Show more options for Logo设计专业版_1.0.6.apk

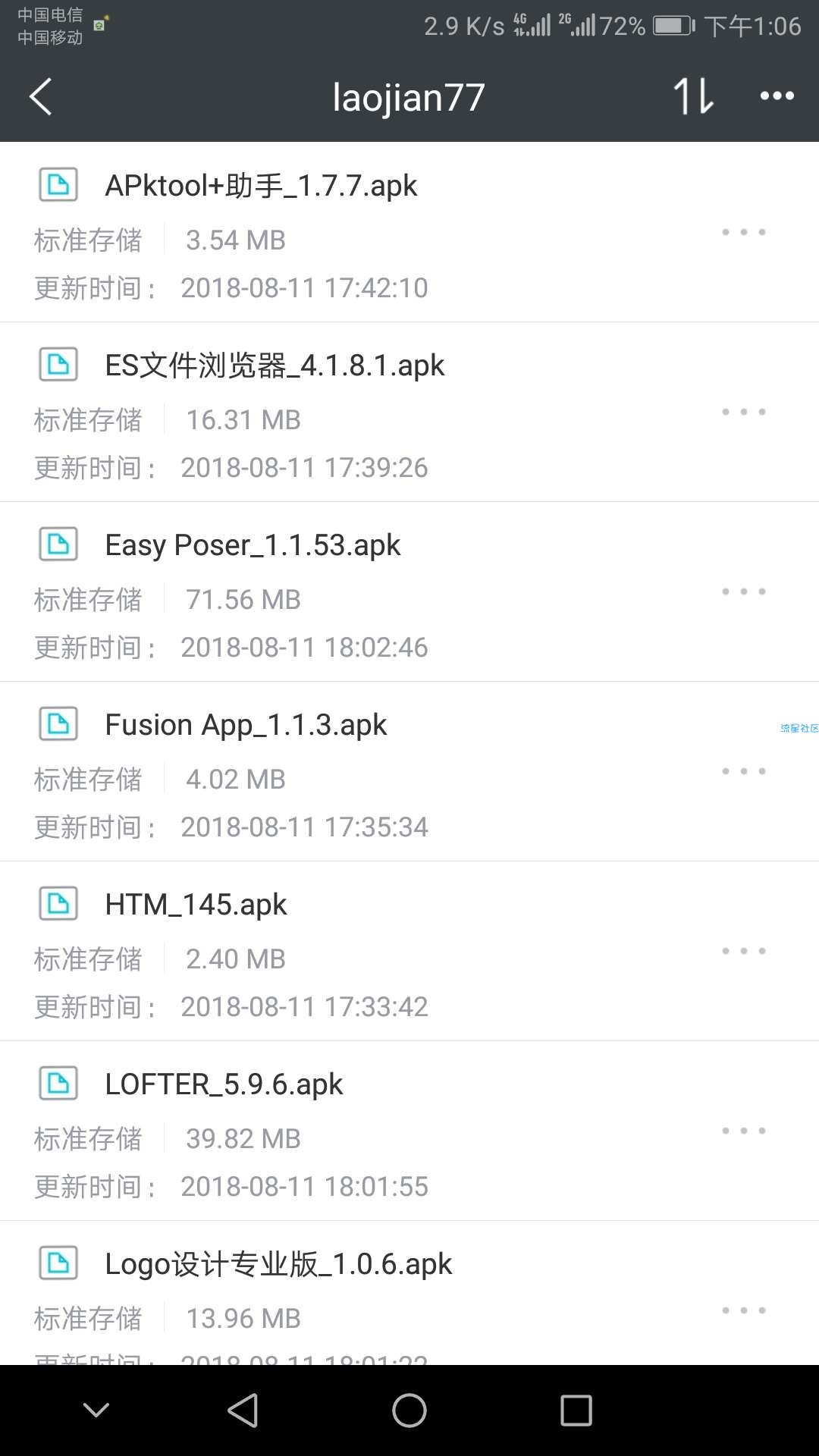(x=743, y=1310)
